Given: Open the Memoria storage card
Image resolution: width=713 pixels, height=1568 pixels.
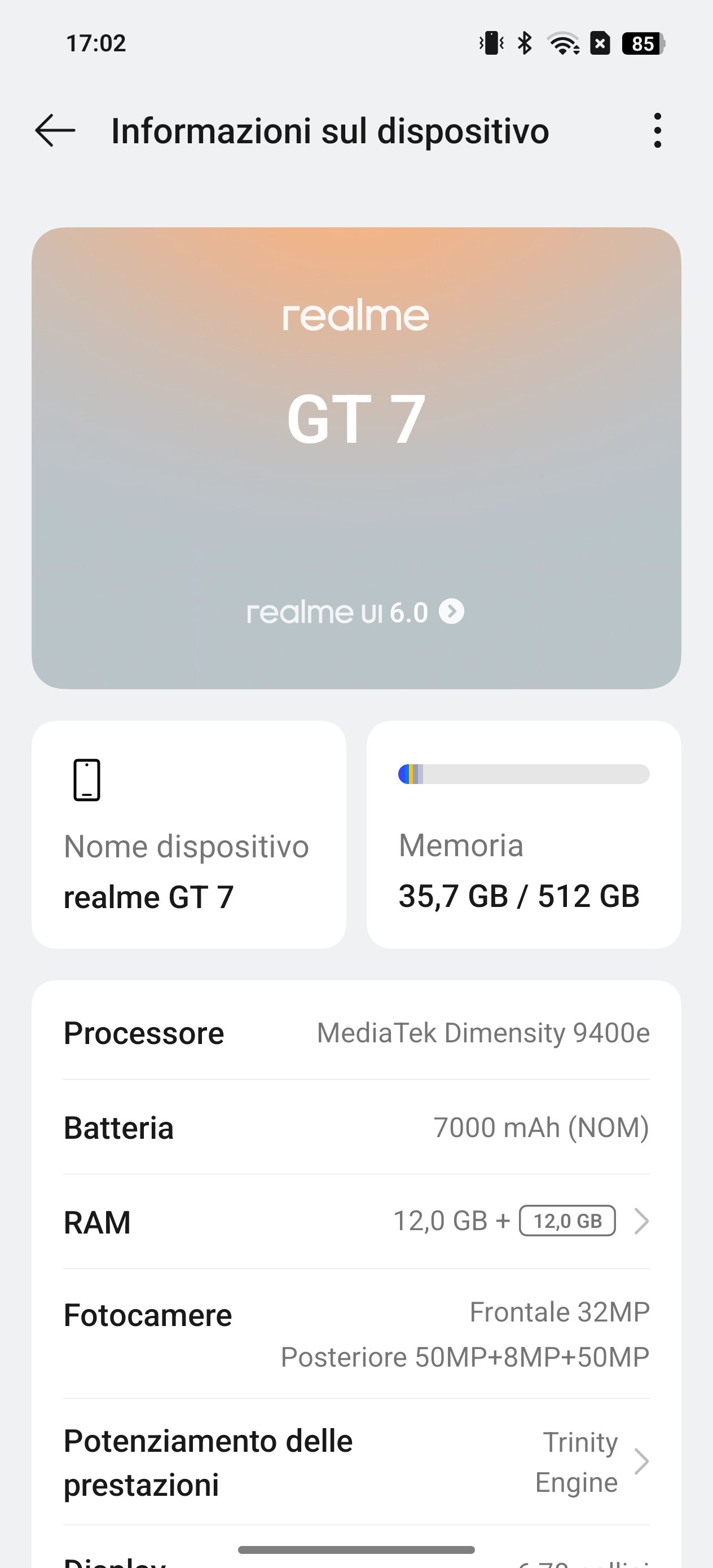Looking at the screenshot, I should [523, 835].
